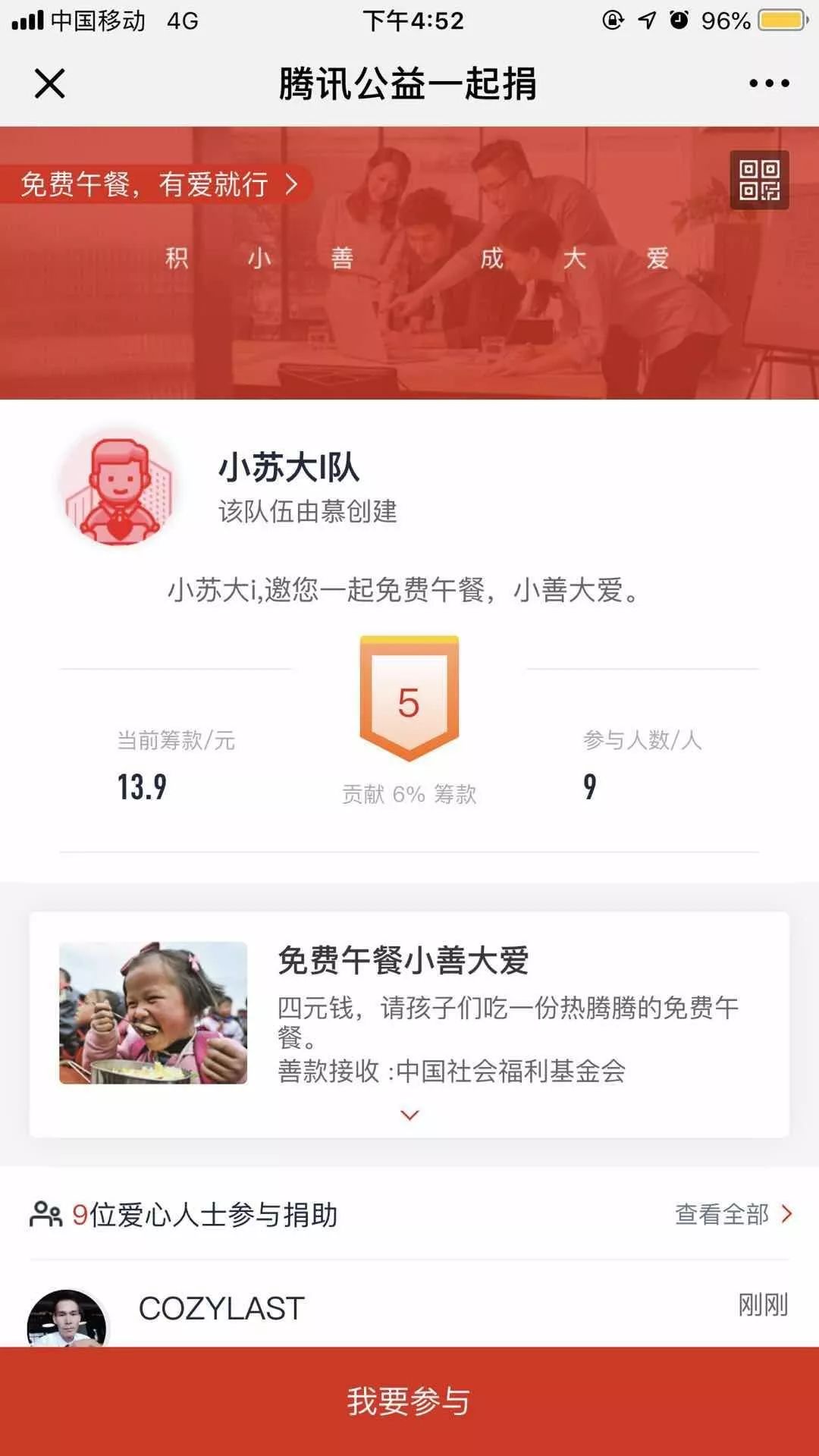Expand the project description chevron
Viewport: 819px width, 1456px height.
(409, 1115)
